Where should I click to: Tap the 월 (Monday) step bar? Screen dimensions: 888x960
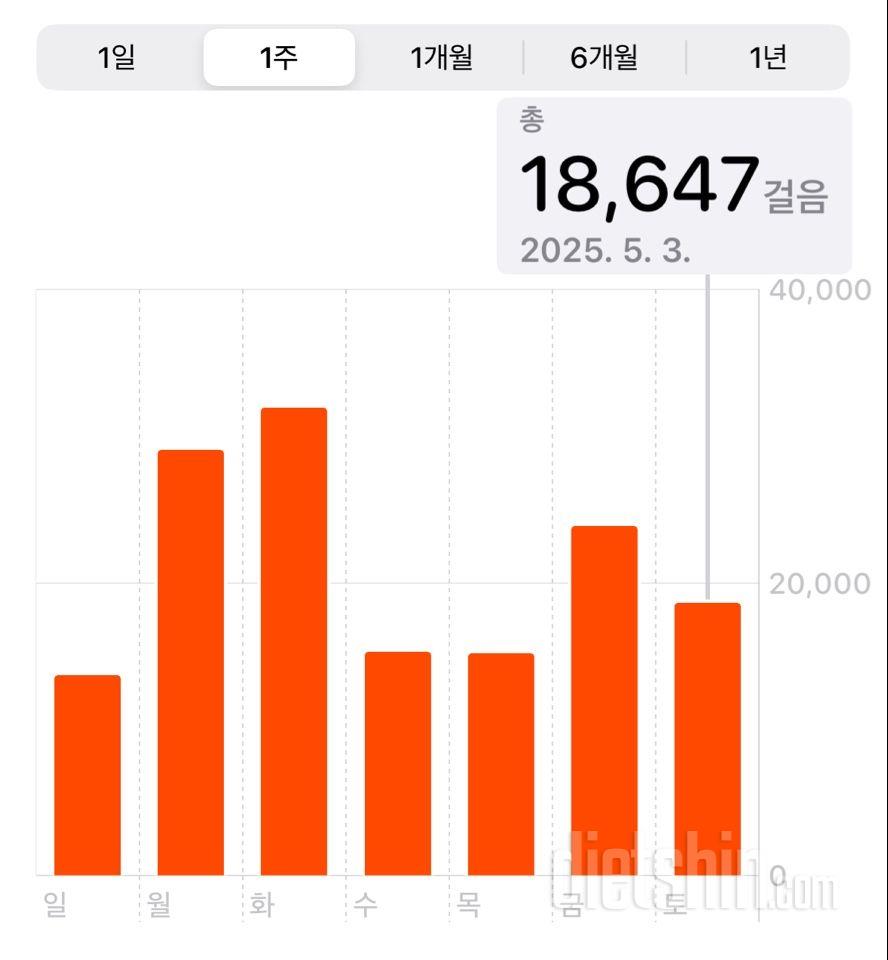pyautogui.click(x=191, y=663)
